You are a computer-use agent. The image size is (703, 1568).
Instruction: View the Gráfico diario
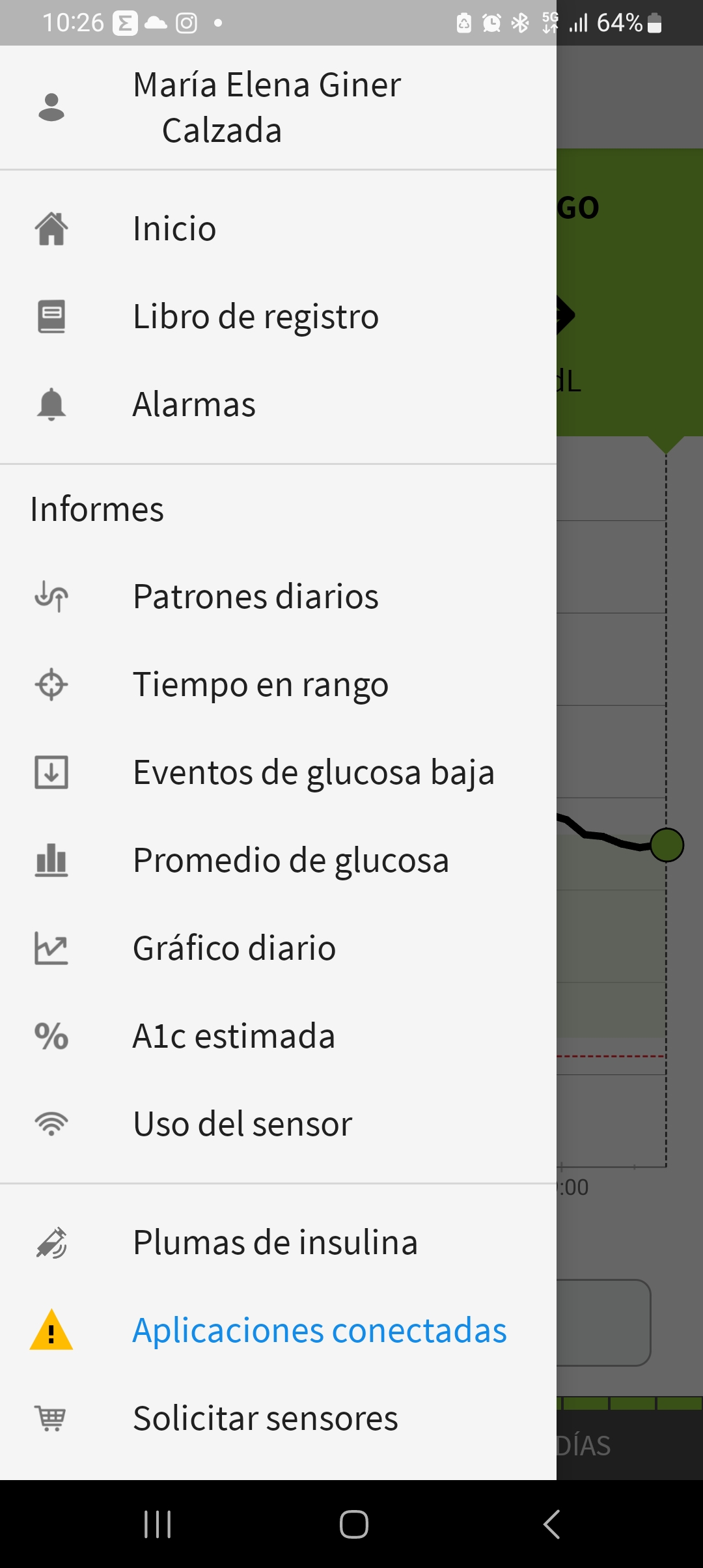pyautogui.click(x=278, y=948)
